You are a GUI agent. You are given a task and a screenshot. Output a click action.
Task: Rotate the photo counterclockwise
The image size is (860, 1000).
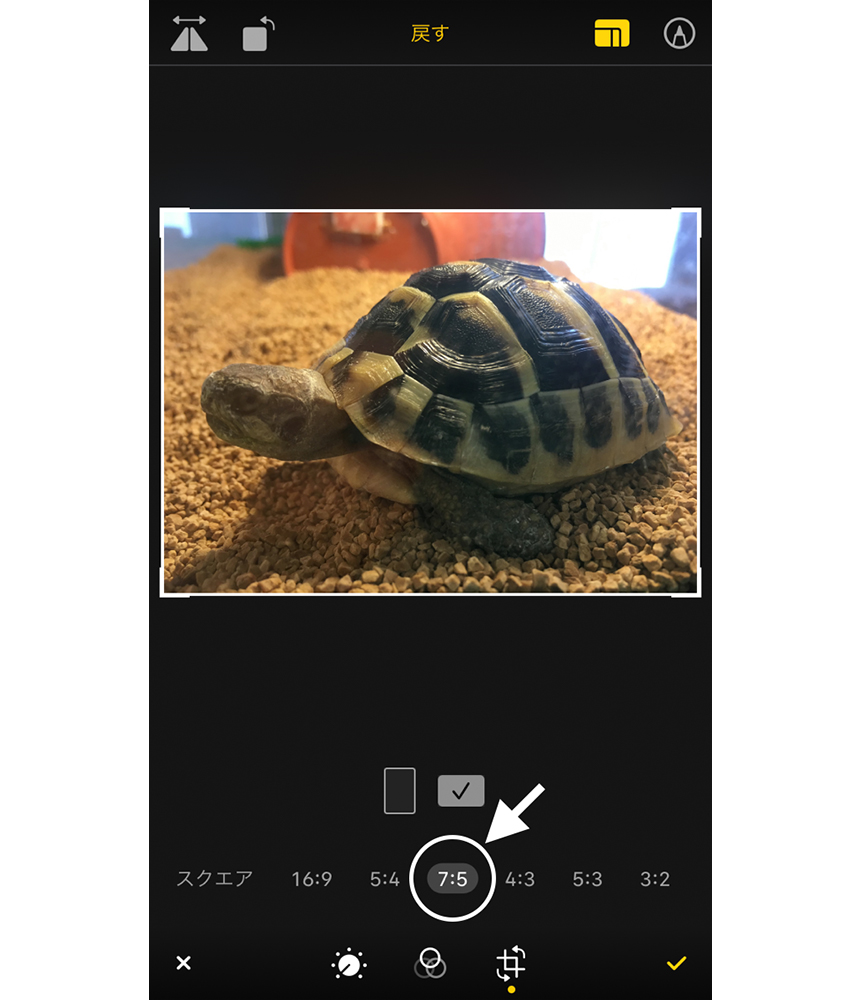[x=258, y=34]
